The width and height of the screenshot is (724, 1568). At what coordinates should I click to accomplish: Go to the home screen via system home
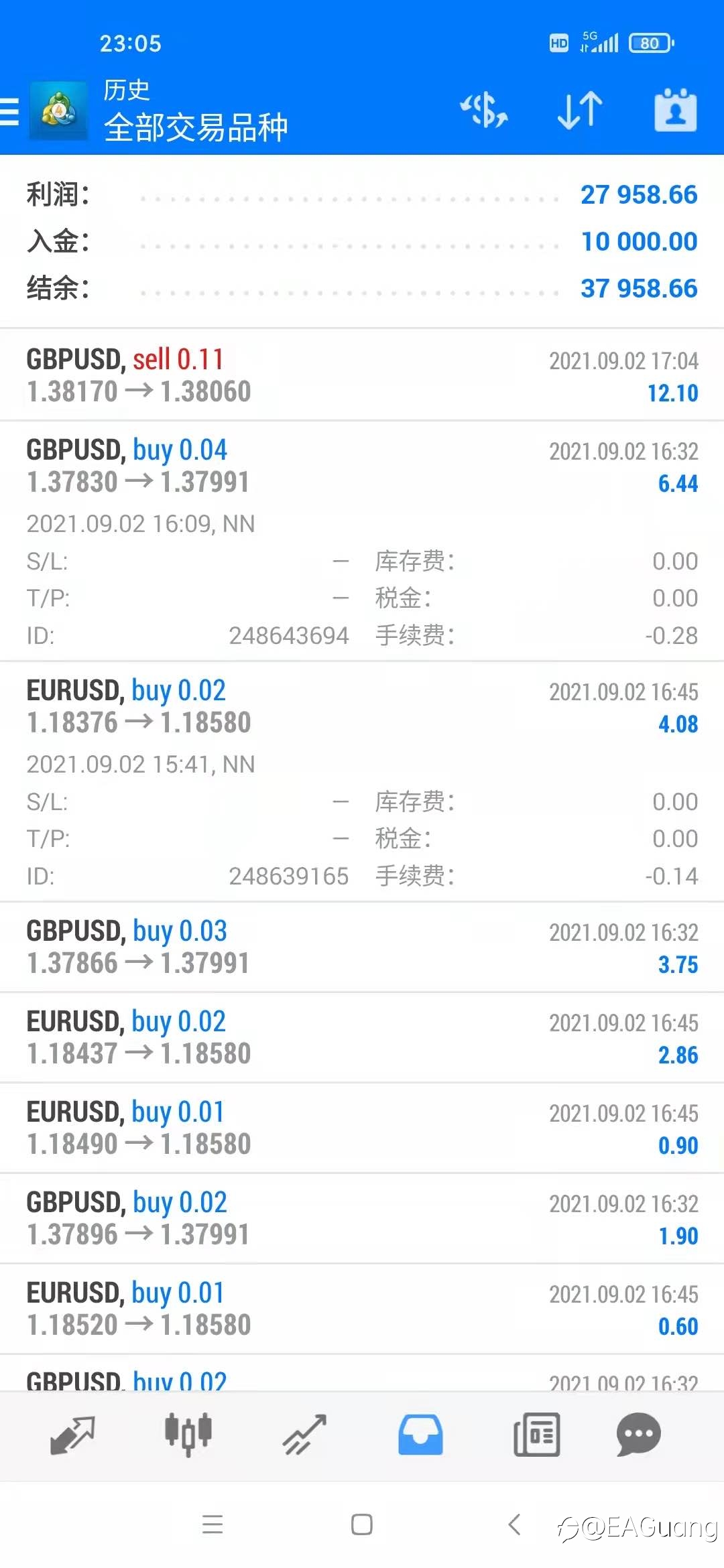[x=362, y=1524]
